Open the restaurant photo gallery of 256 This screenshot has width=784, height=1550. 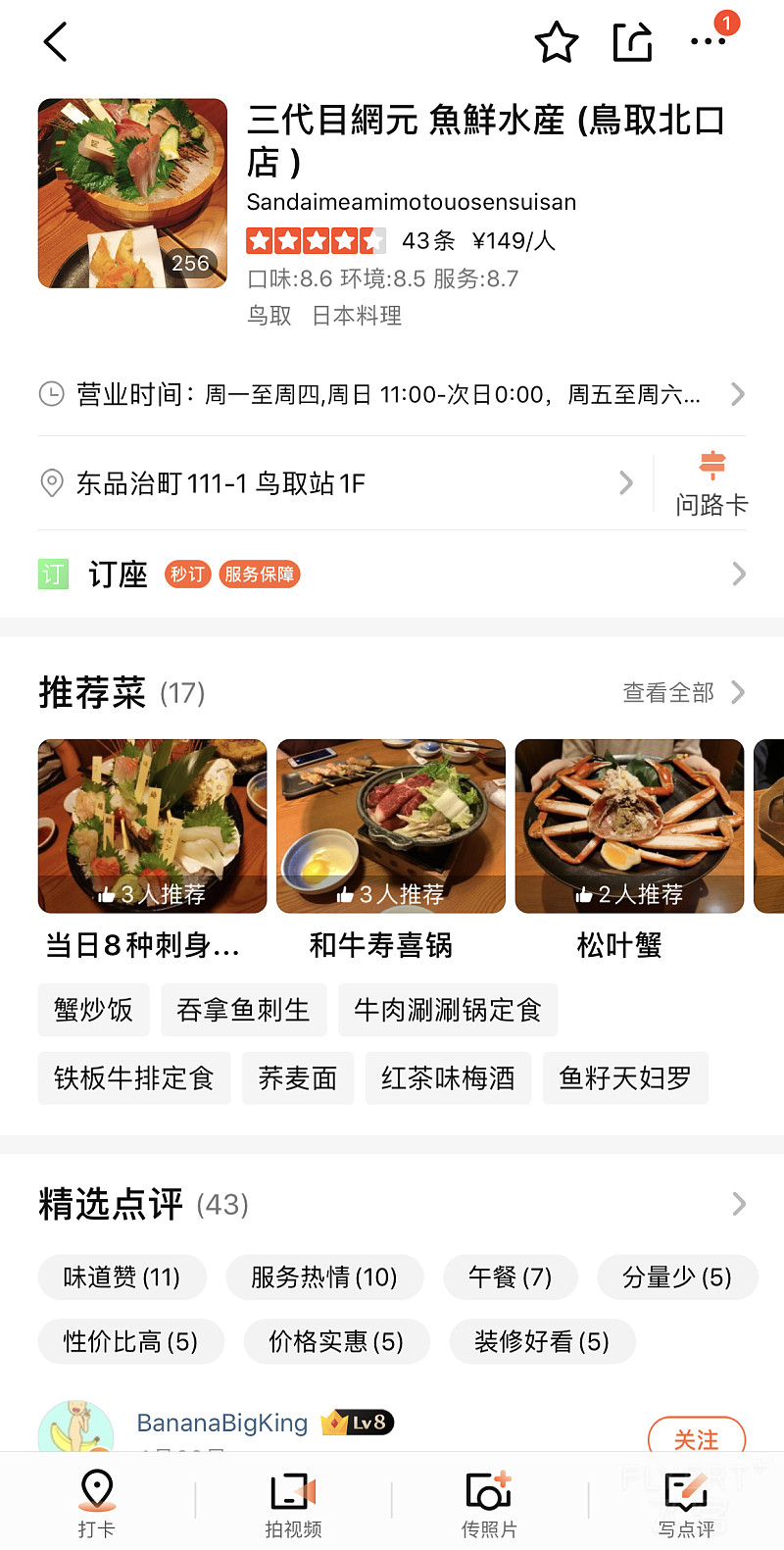point(132,193)
